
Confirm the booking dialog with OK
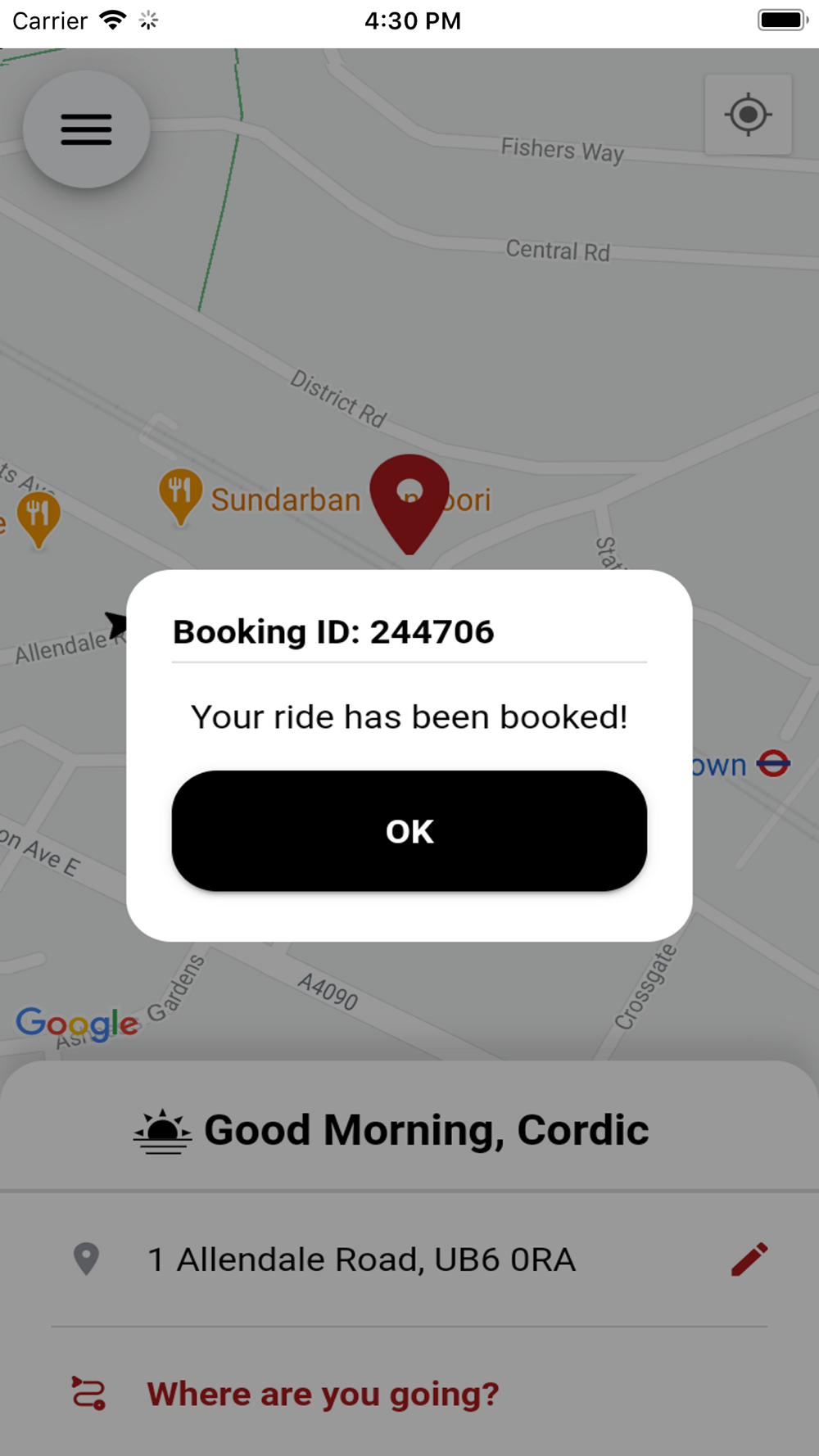point(409,830)
